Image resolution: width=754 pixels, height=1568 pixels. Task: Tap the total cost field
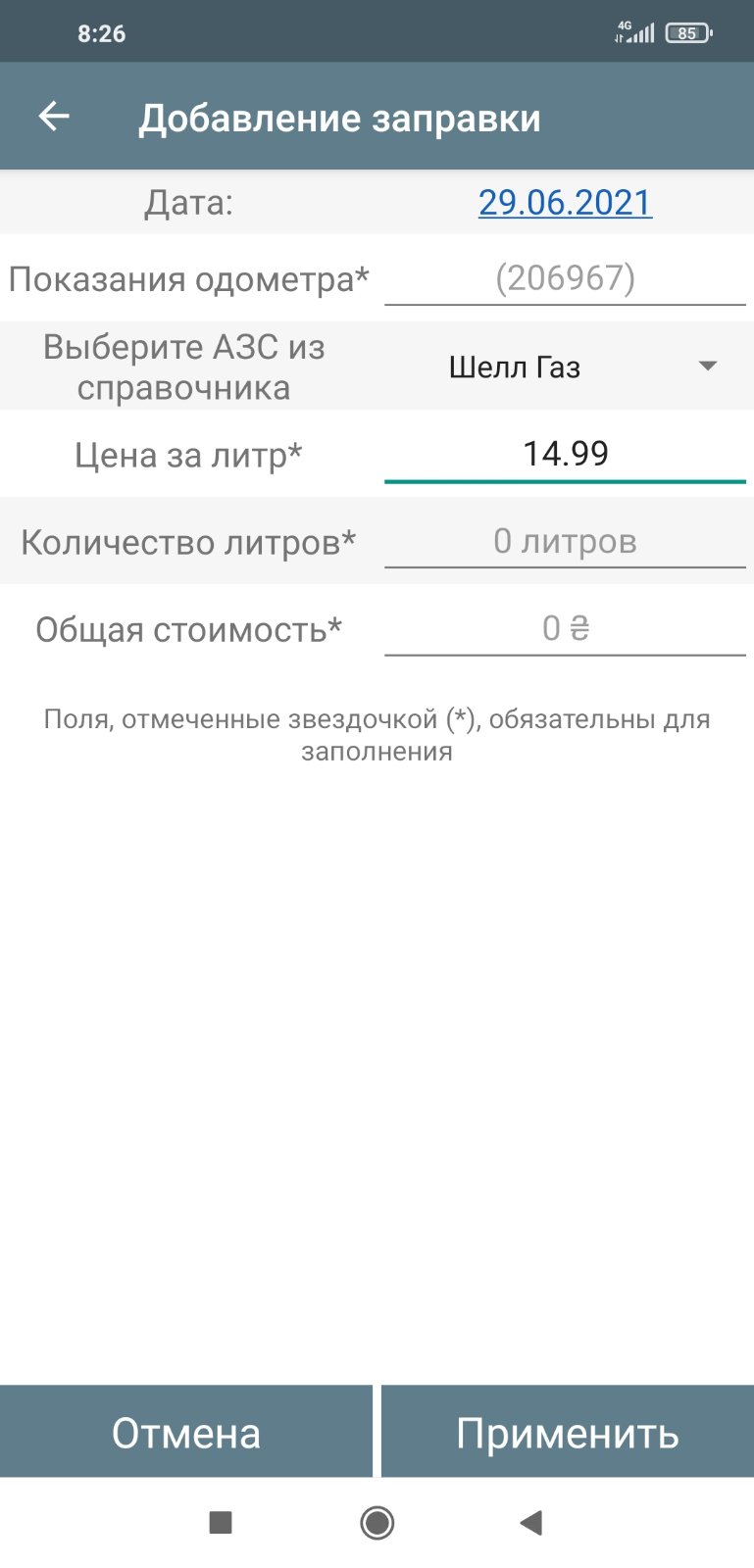[565, 628]
